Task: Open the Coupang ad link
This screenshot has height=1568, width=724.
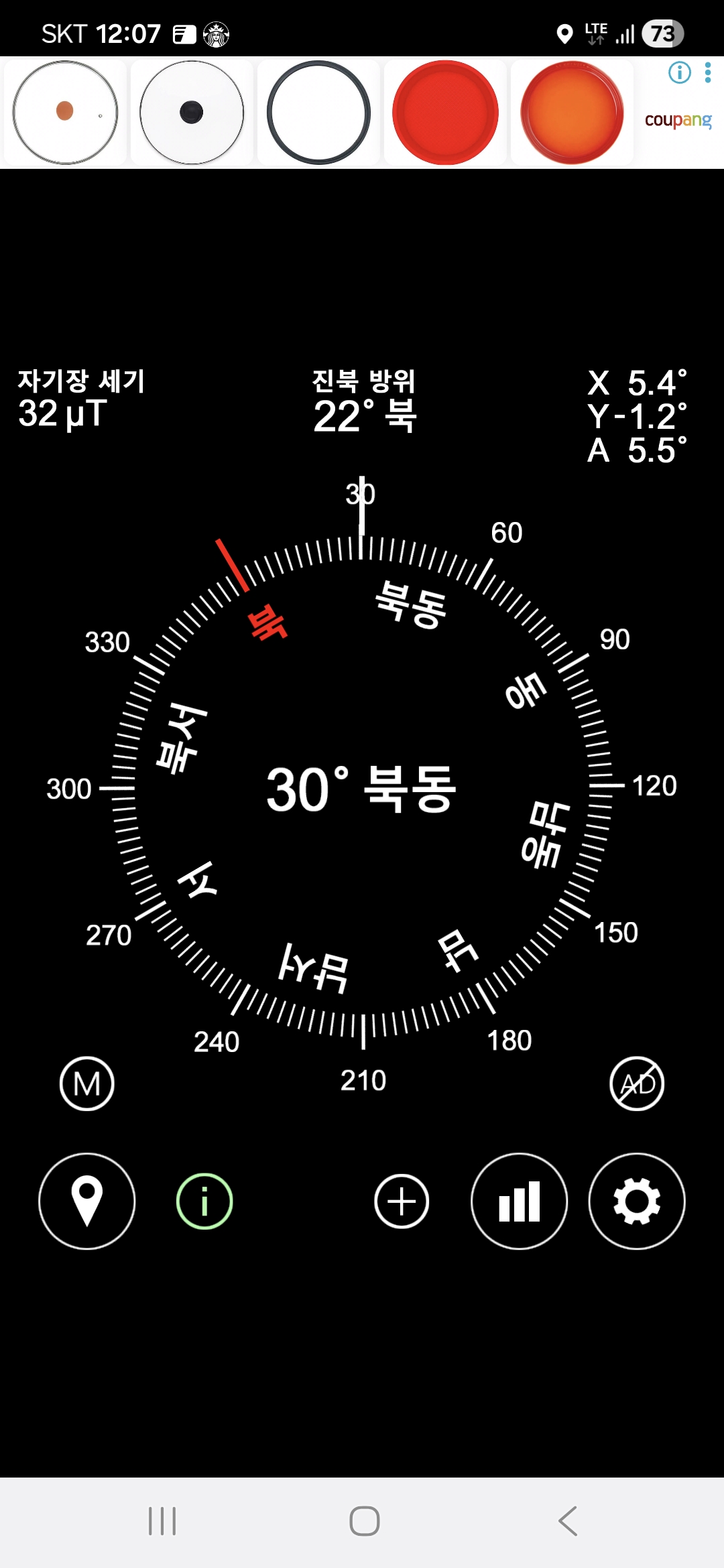Action: click(x=678, y=121)
